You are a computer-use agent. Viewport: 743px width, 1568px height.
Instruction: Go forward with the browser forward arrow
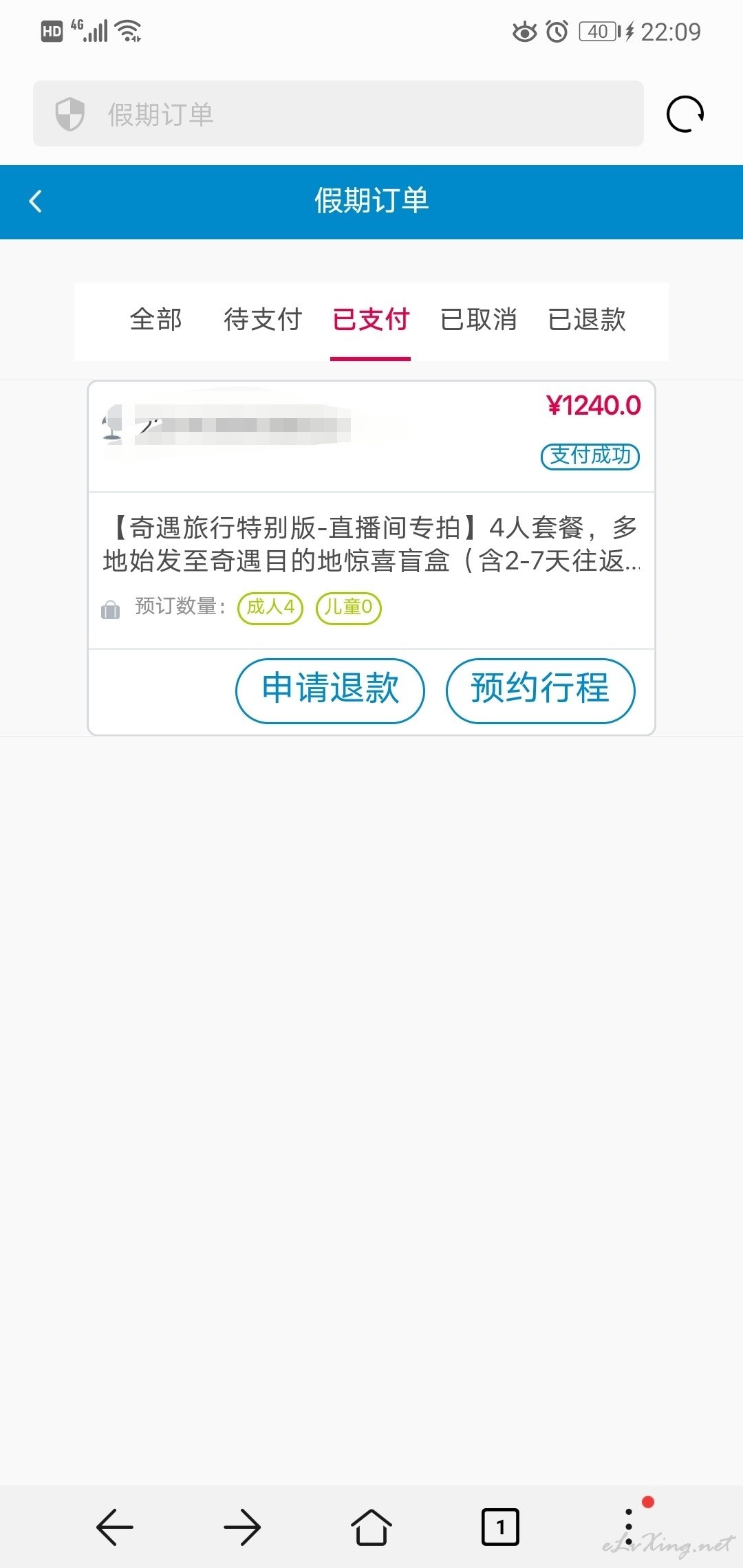[242, 1527]
